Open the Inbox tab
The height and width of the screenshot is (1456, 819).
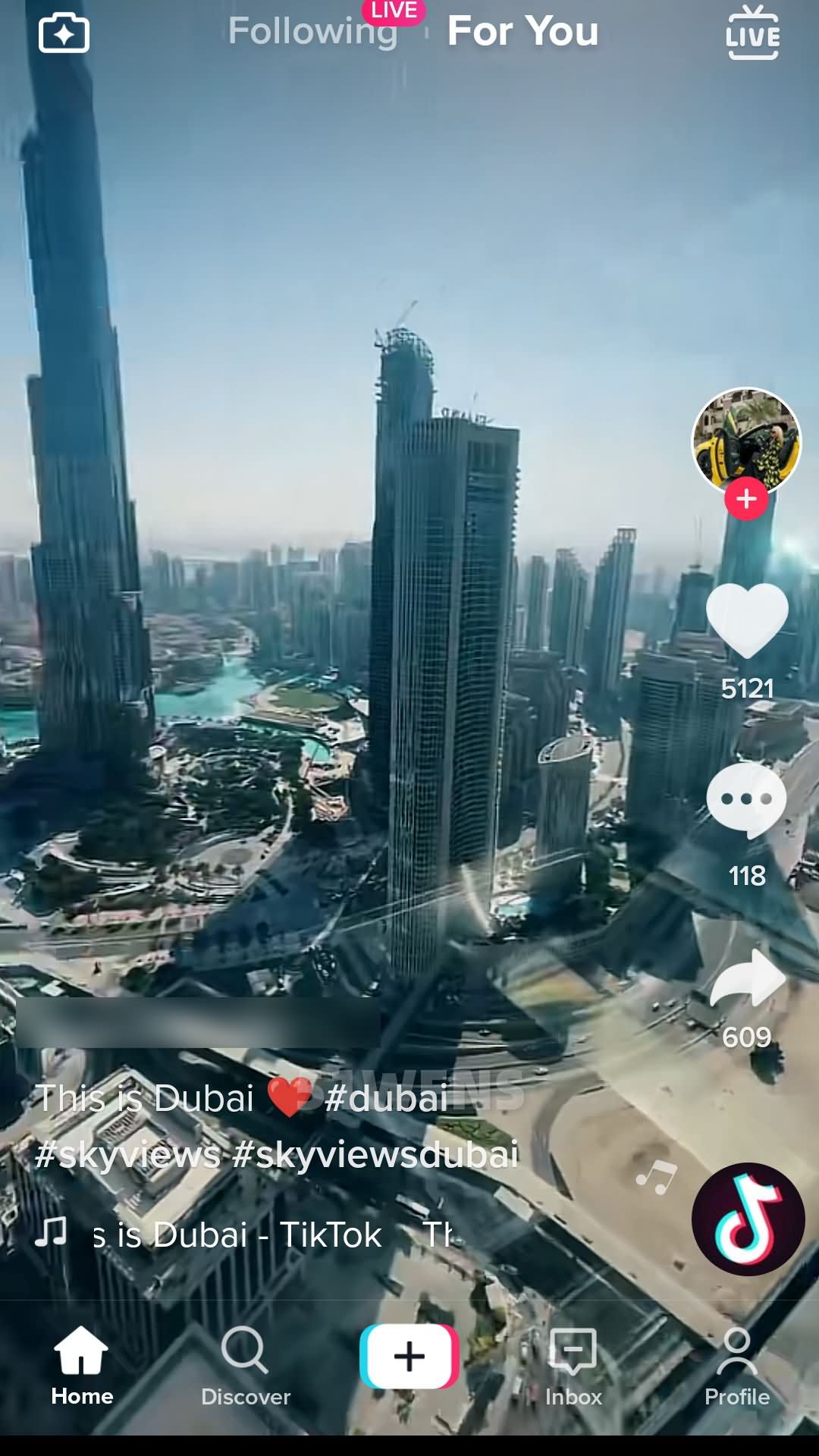coord(573,1365)
